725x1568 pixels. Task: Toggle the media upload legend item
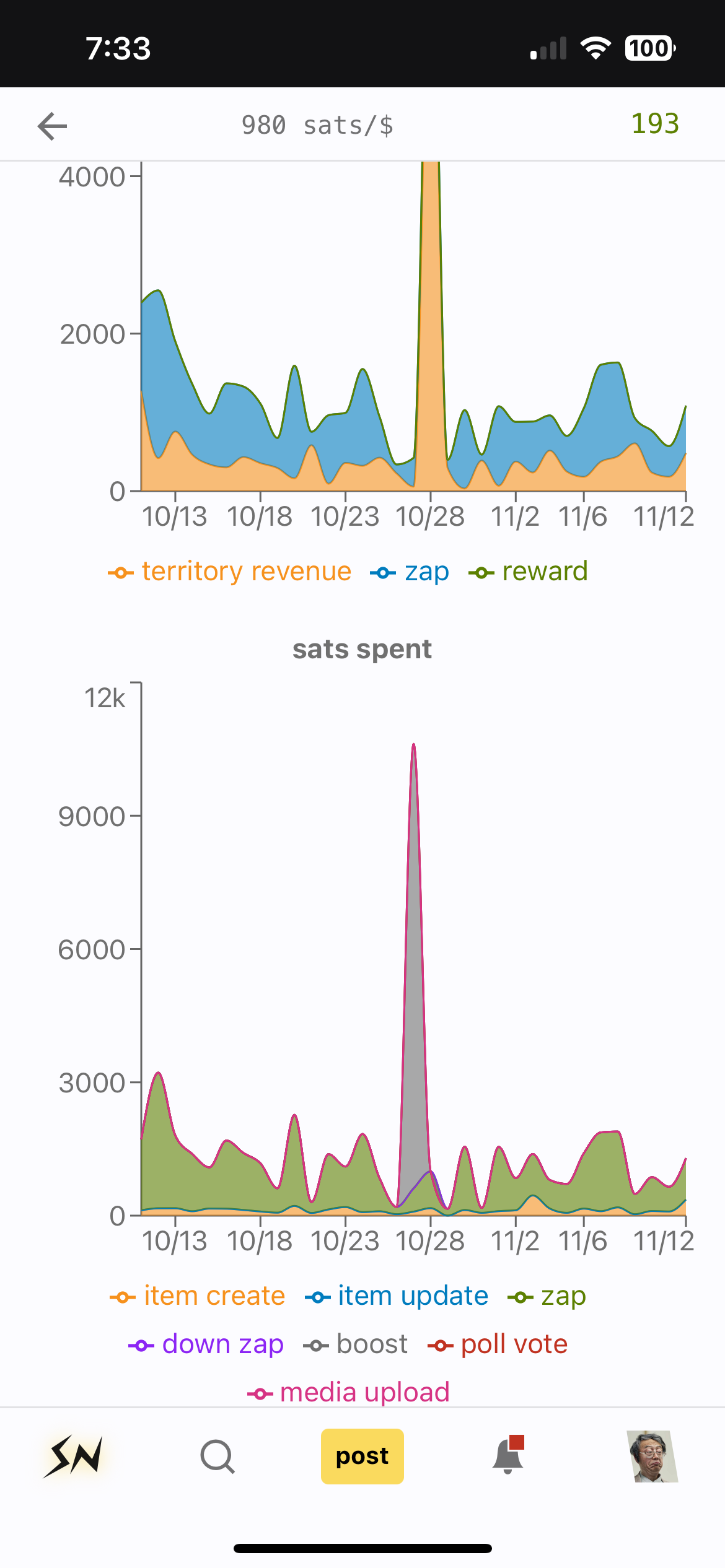click(349, 1393)
